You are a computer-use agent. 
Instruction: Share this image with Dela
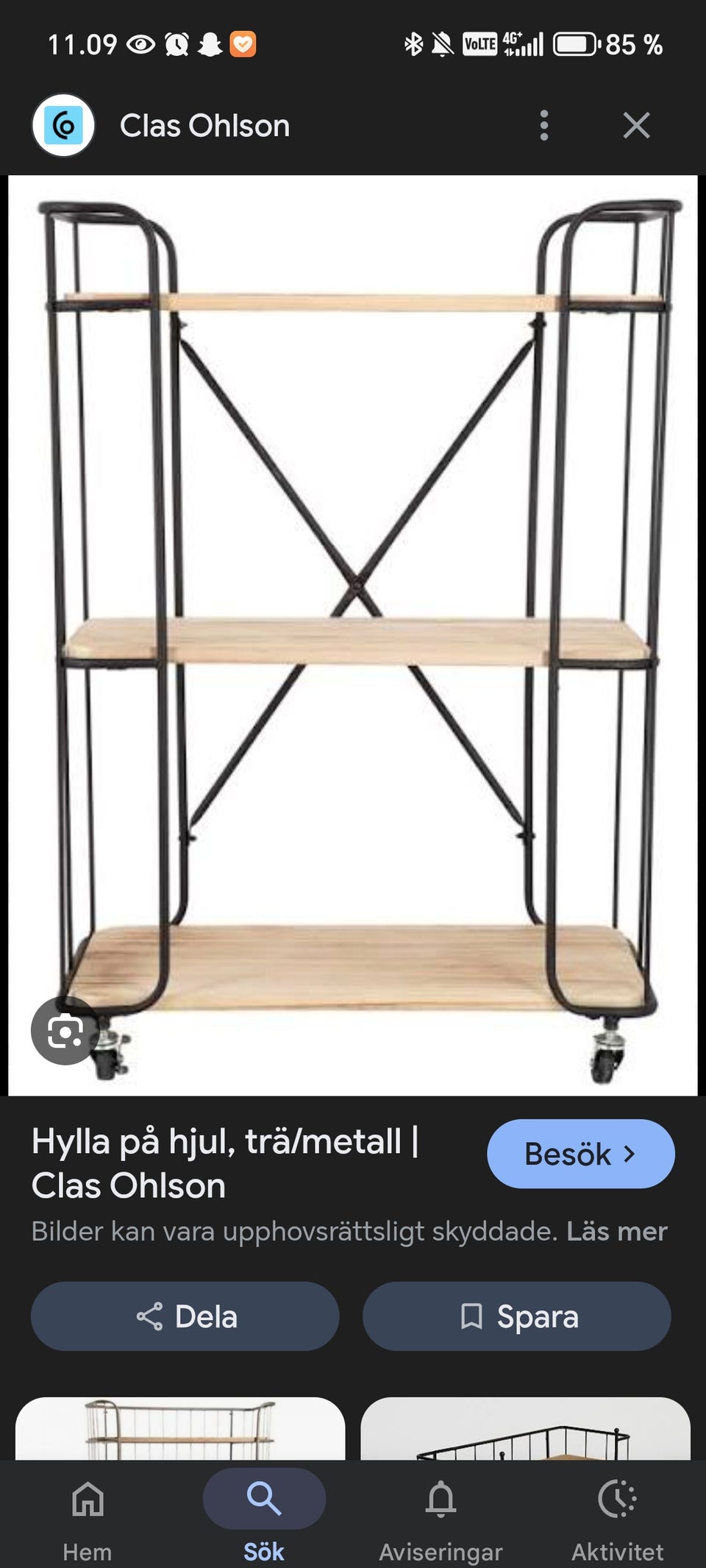(185, 1316)
